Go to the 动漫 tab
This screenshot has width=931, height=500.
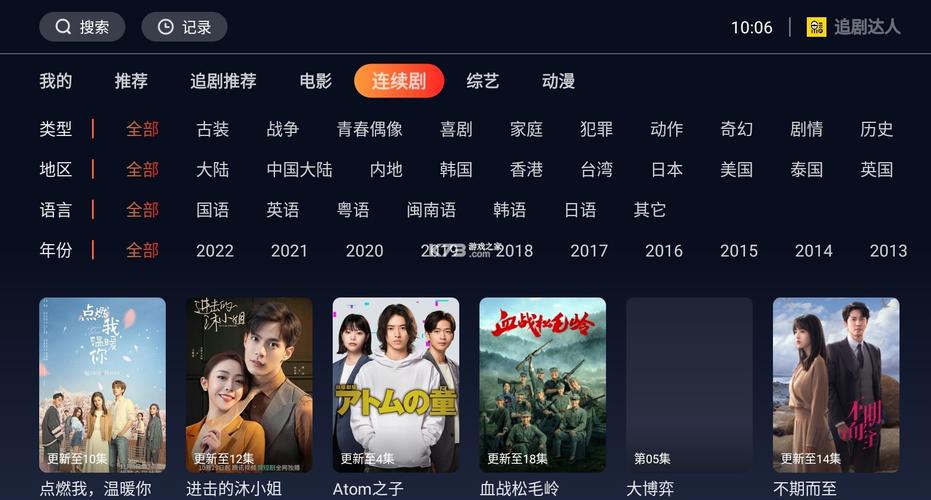[558, 81]
